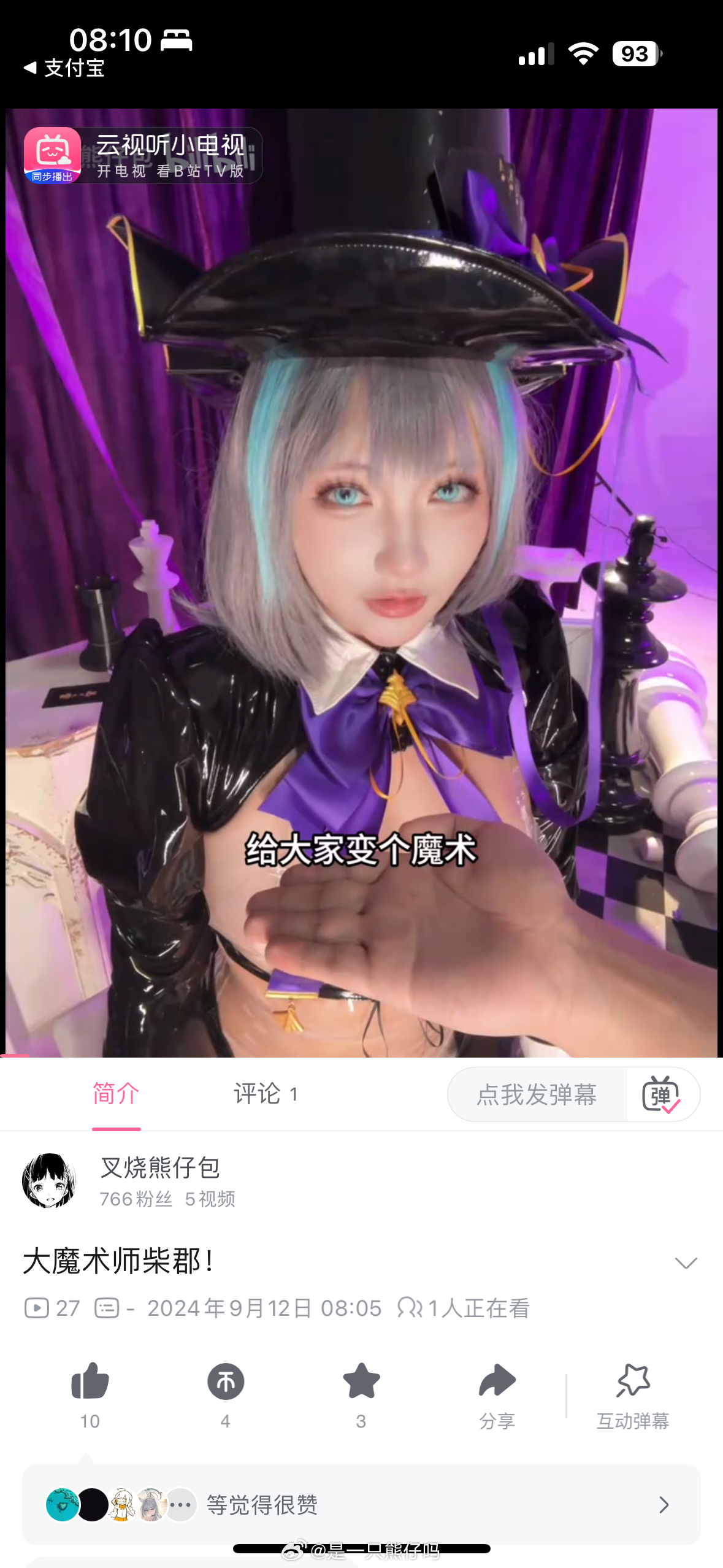The height and width of the screenshot is (1568, 723).
Task: Return to 支付宝 app
Action: (64, 68)
